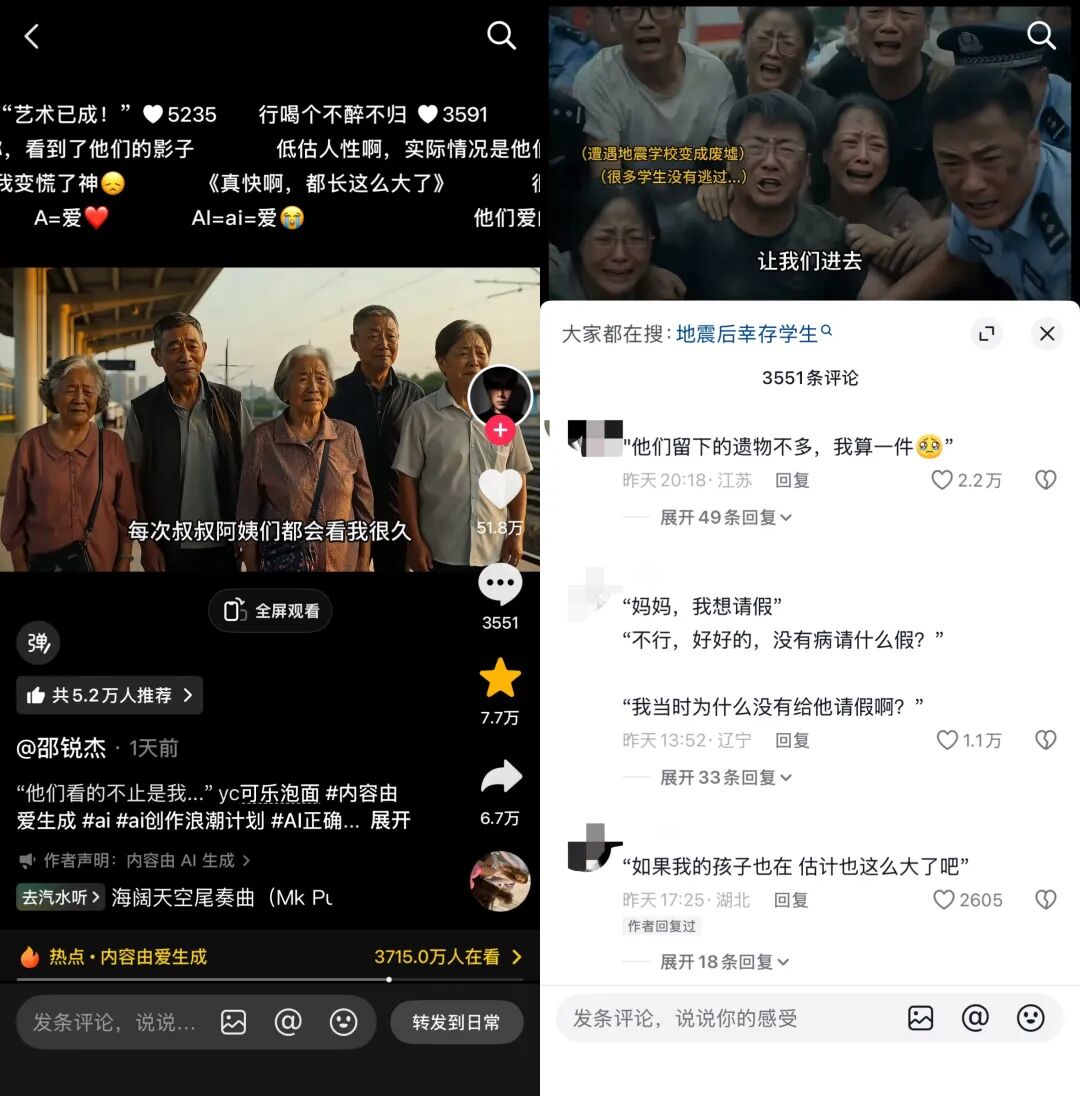The height and width of the screenshot is (1096, 1080).
Task: Open the 共5.2万人推荐 recommendation chip
Action: pos(110,695)
